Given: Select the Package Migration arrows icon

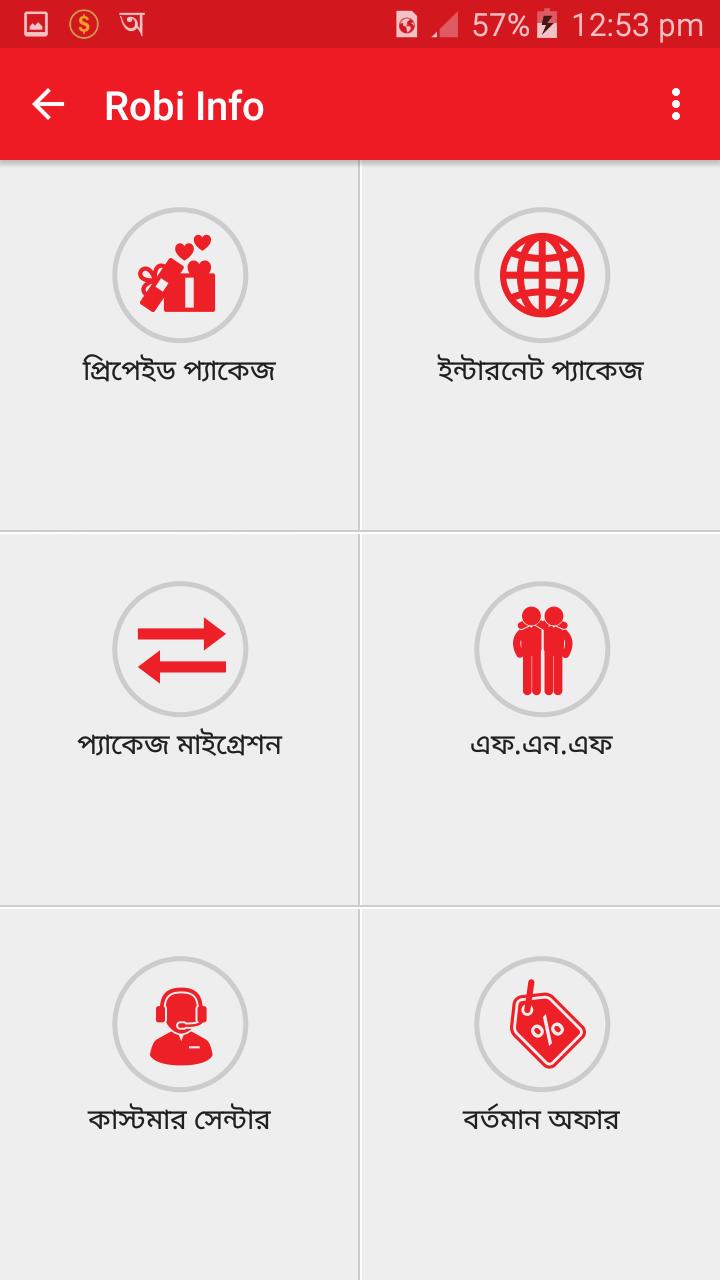Looking at the screenshot, I should 181,648.
